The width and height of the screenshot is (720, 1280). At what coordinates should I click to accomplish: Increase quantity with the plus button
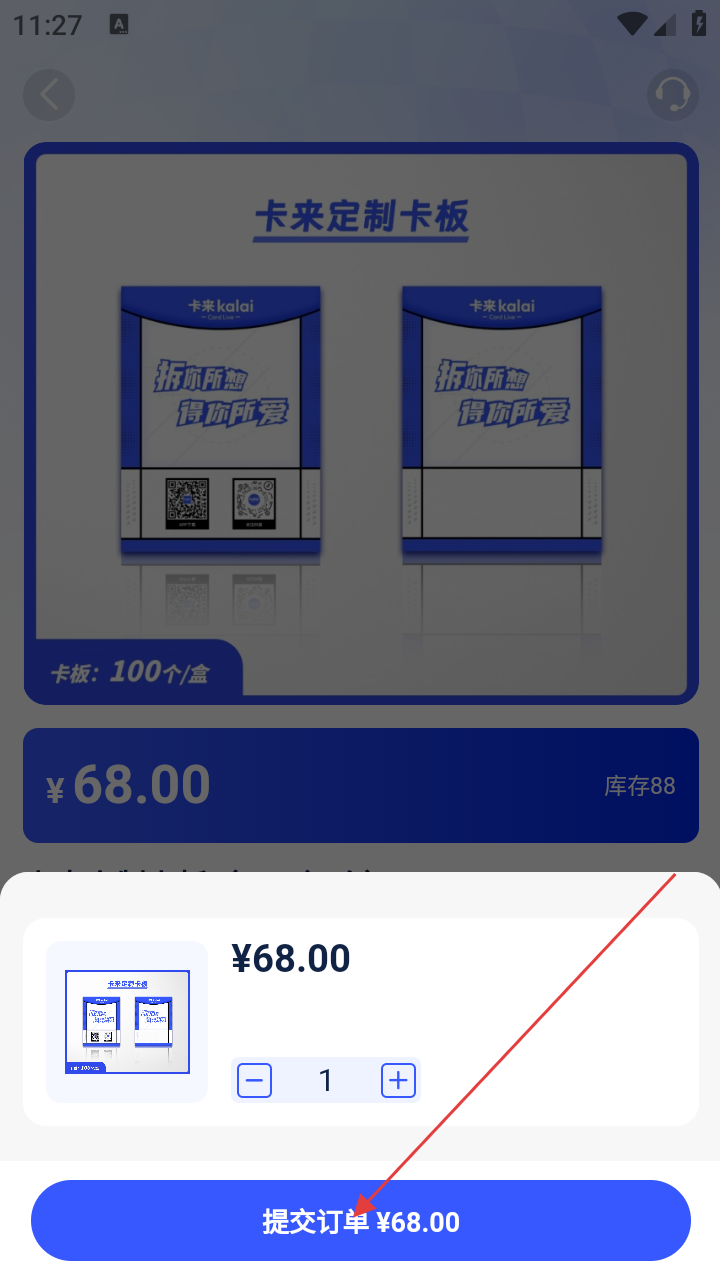click(x=398, y=1080)
